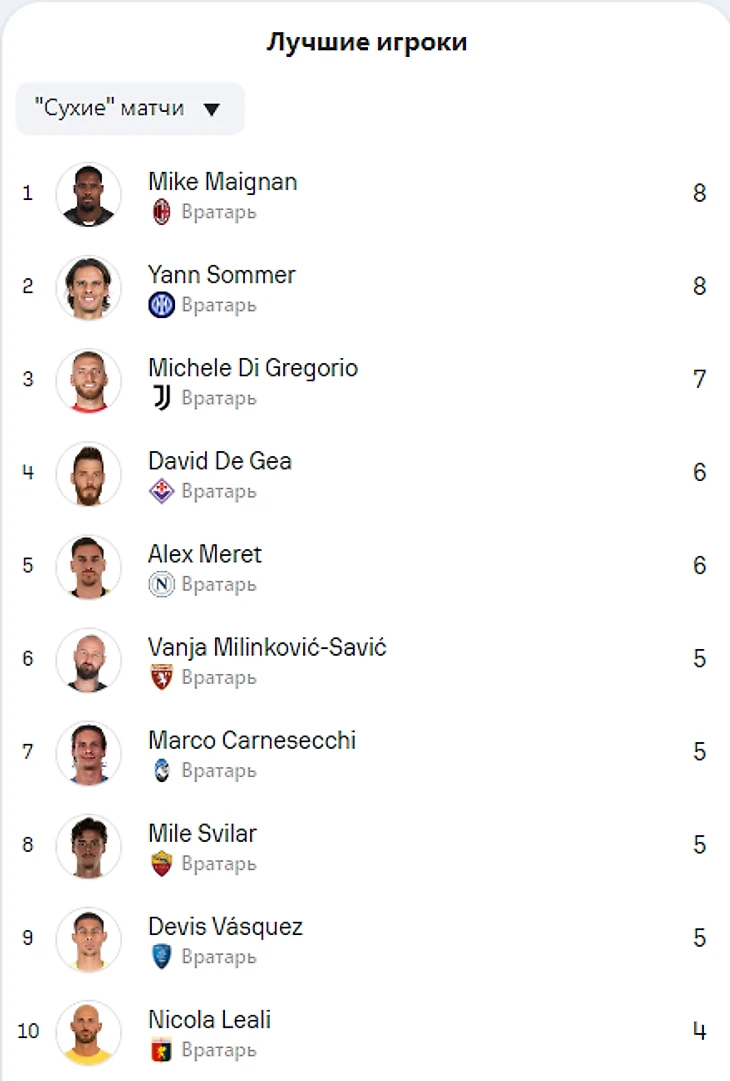Image resolution: width=730 pixels, height=1081 pixels.
Task: Select Mile Svilar in the list
Action: click(202, 834)
